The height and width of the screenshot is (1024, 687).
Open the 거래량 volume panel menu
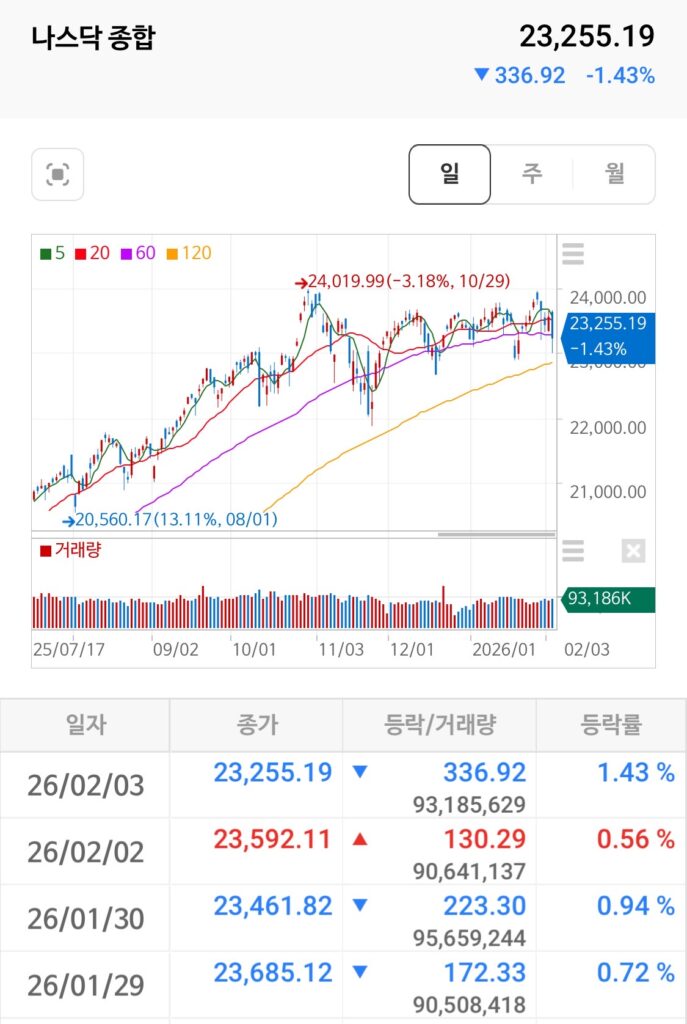click(573, 551)
